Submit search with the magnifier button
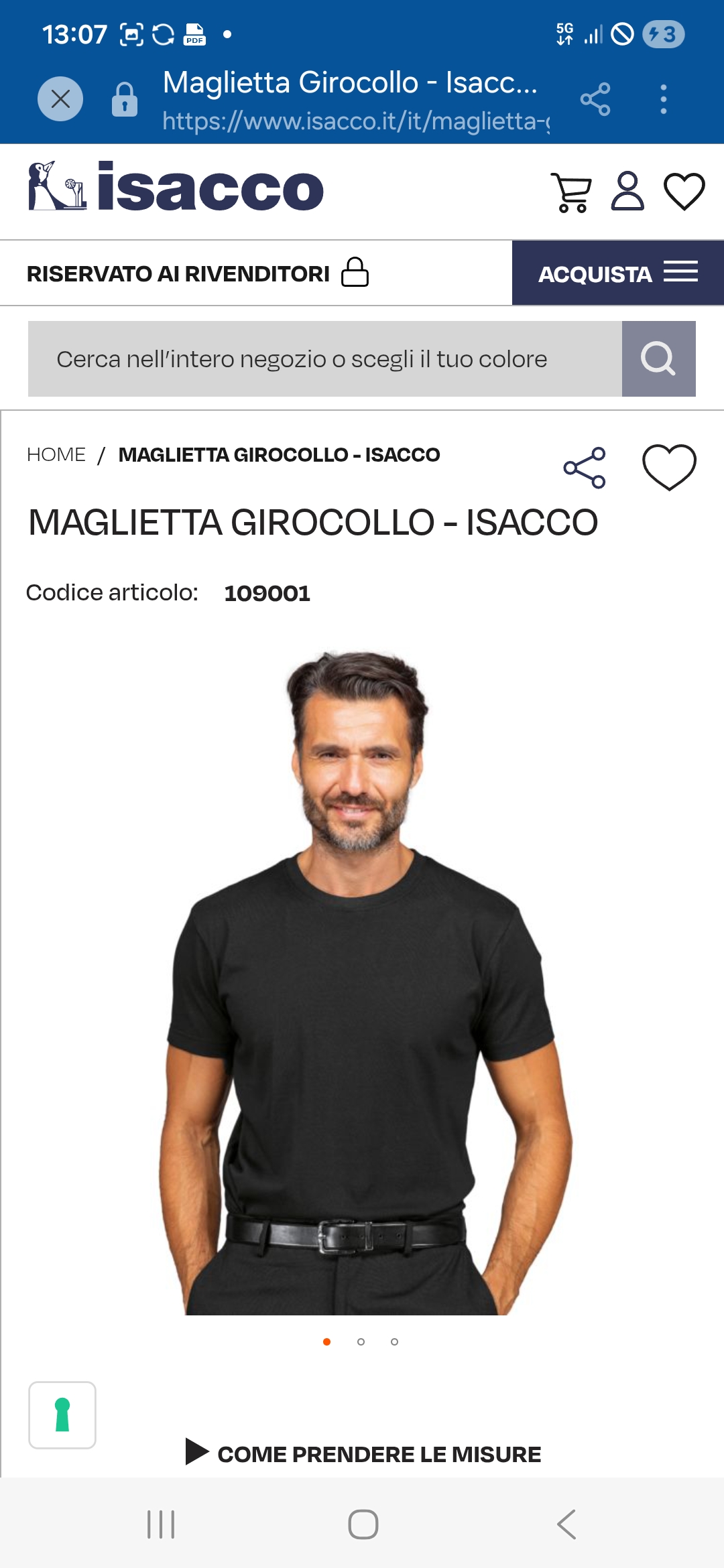Screen dimensions: 724x1568 (x=658, y=359)
